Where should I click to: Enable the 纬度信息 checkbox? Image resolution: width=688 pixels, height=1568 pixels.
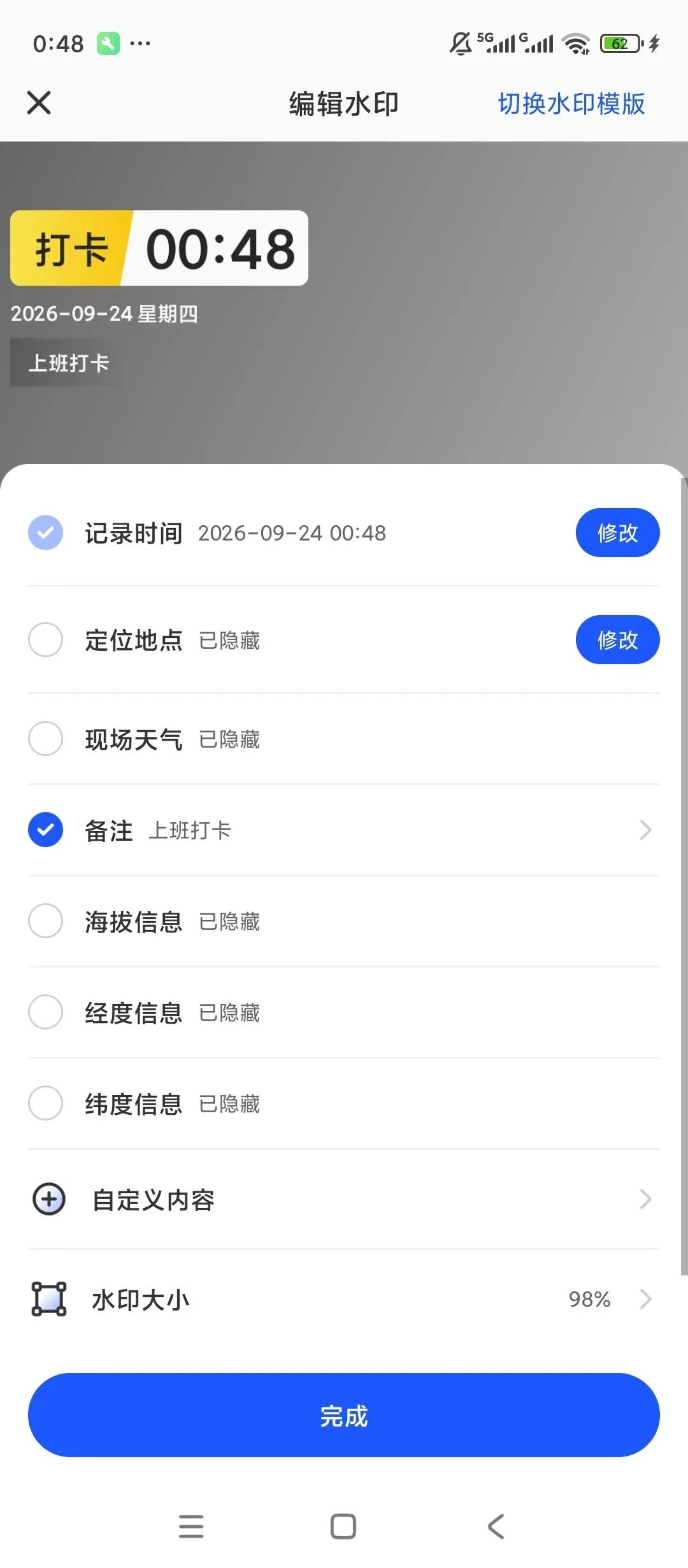click(x=45, y=1103)
